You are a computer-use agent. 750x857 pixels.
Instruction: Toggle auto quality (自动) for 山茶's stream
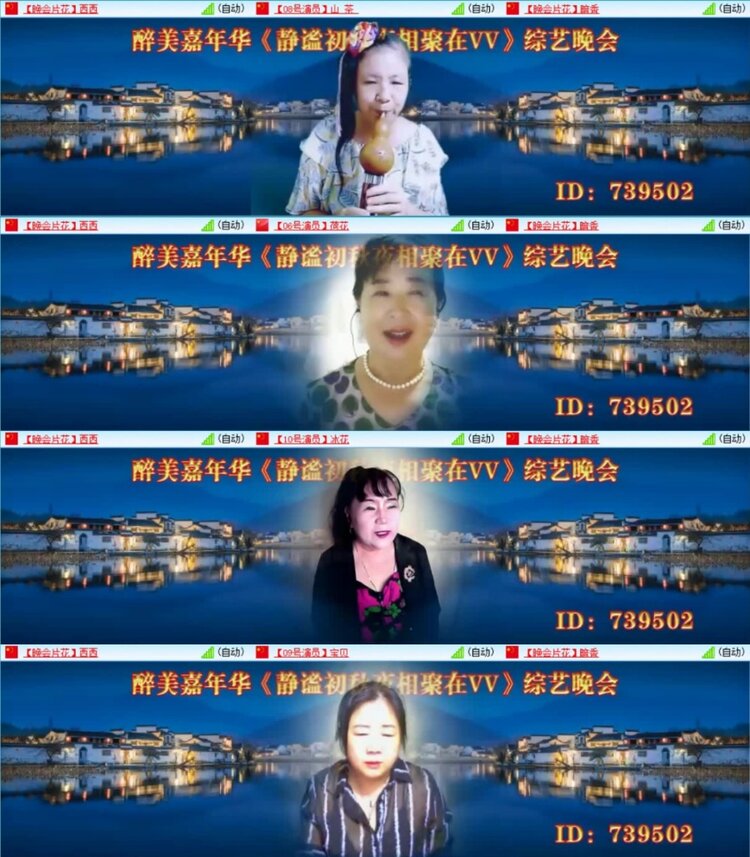(479, 9)
